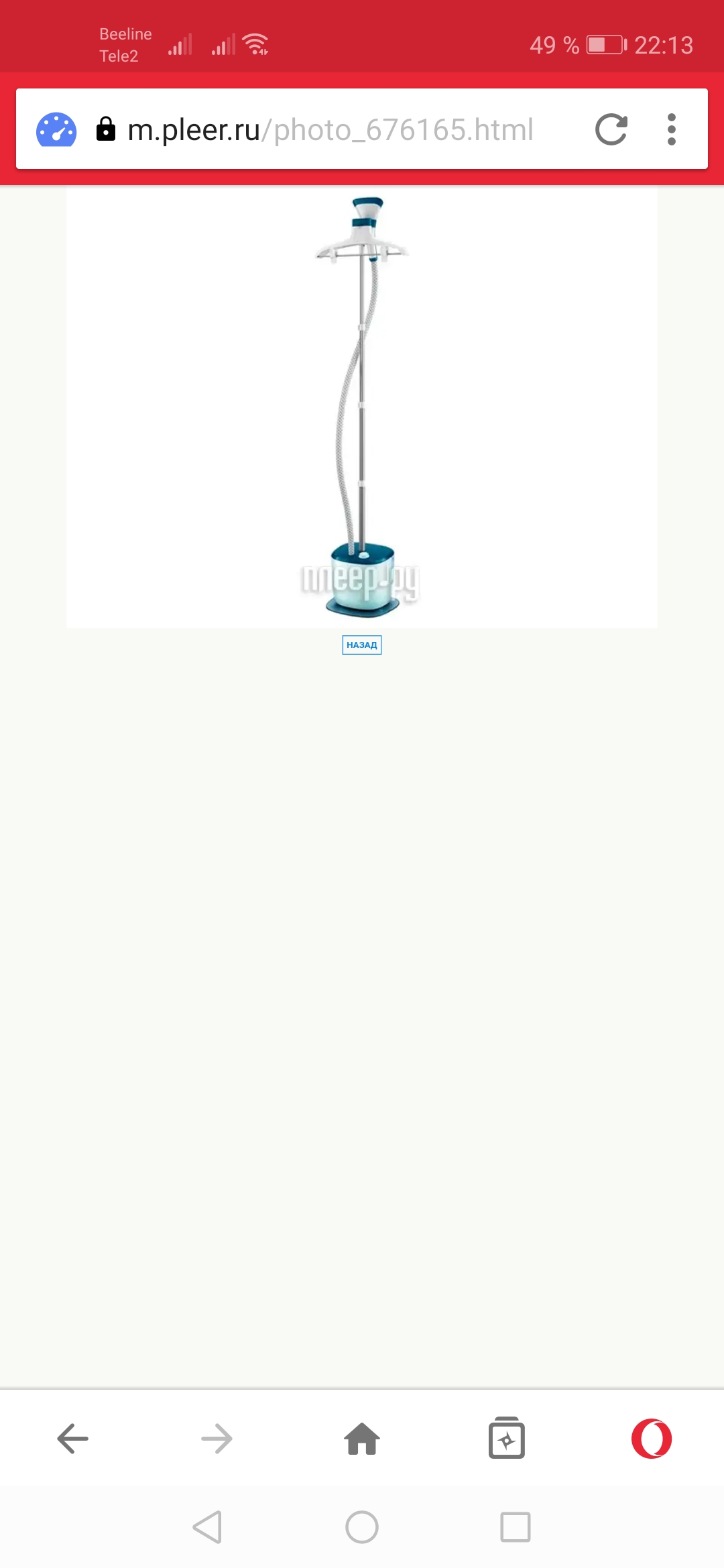The width and height of the screenshot is (724, 1568).
Task: Open the tabs switcher
Action: (x=507, y=1438)
